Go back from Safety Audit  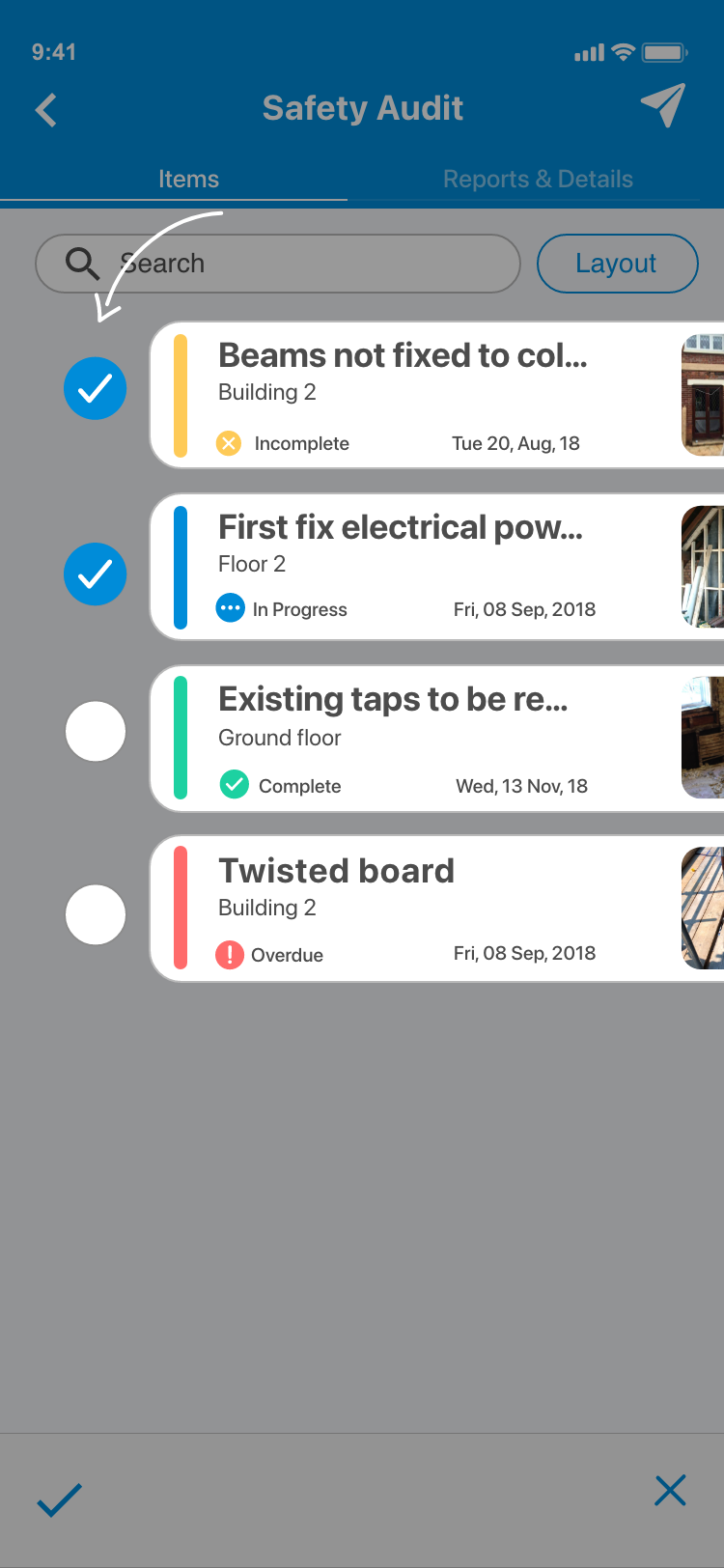point(46,110)
